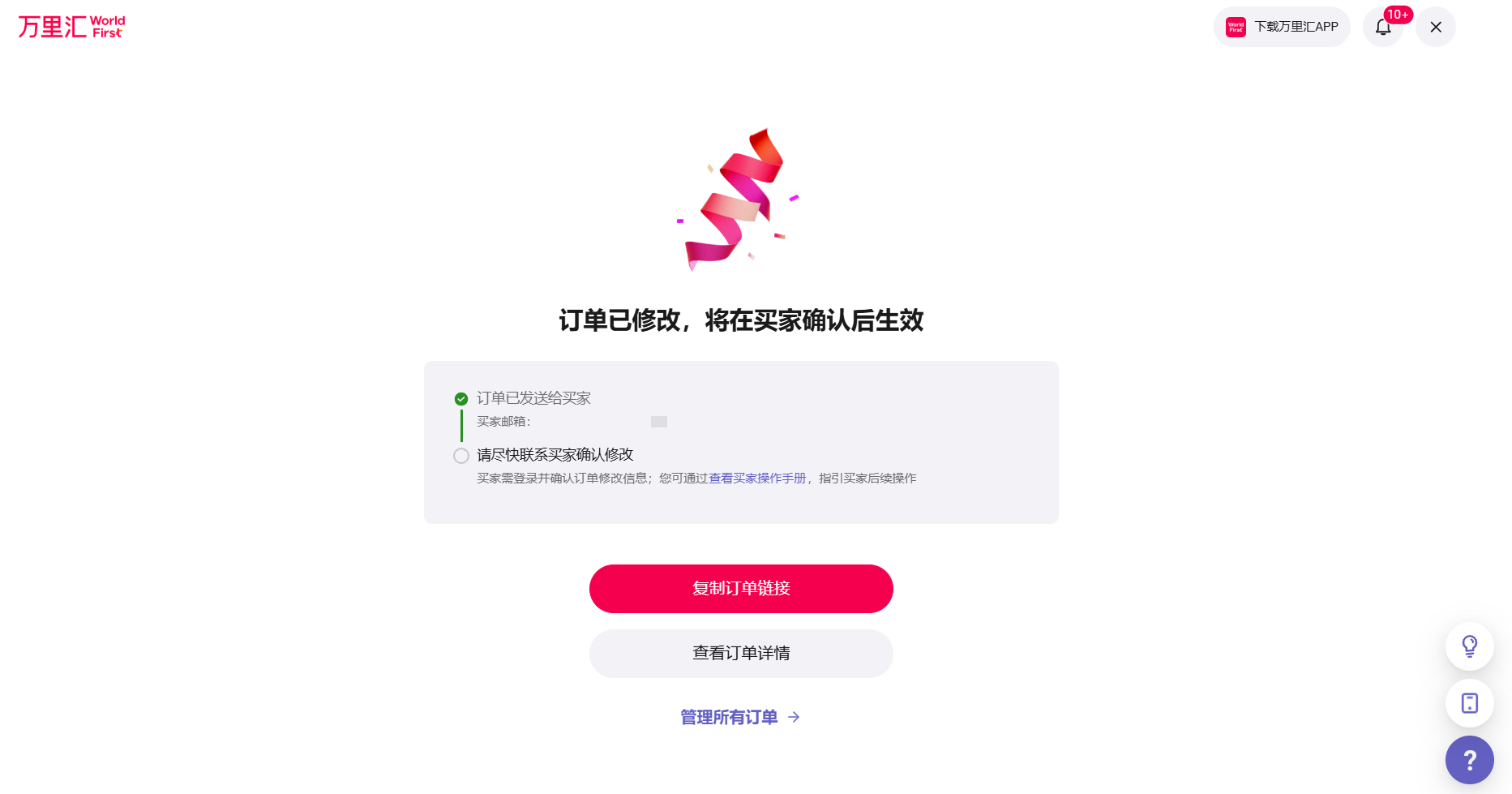Image resolution: width=1512 pixels, height=794 pixels.
Task: Tap 下载万里汇APP button
Action: pyautogui.click(x=1282, y=27)
